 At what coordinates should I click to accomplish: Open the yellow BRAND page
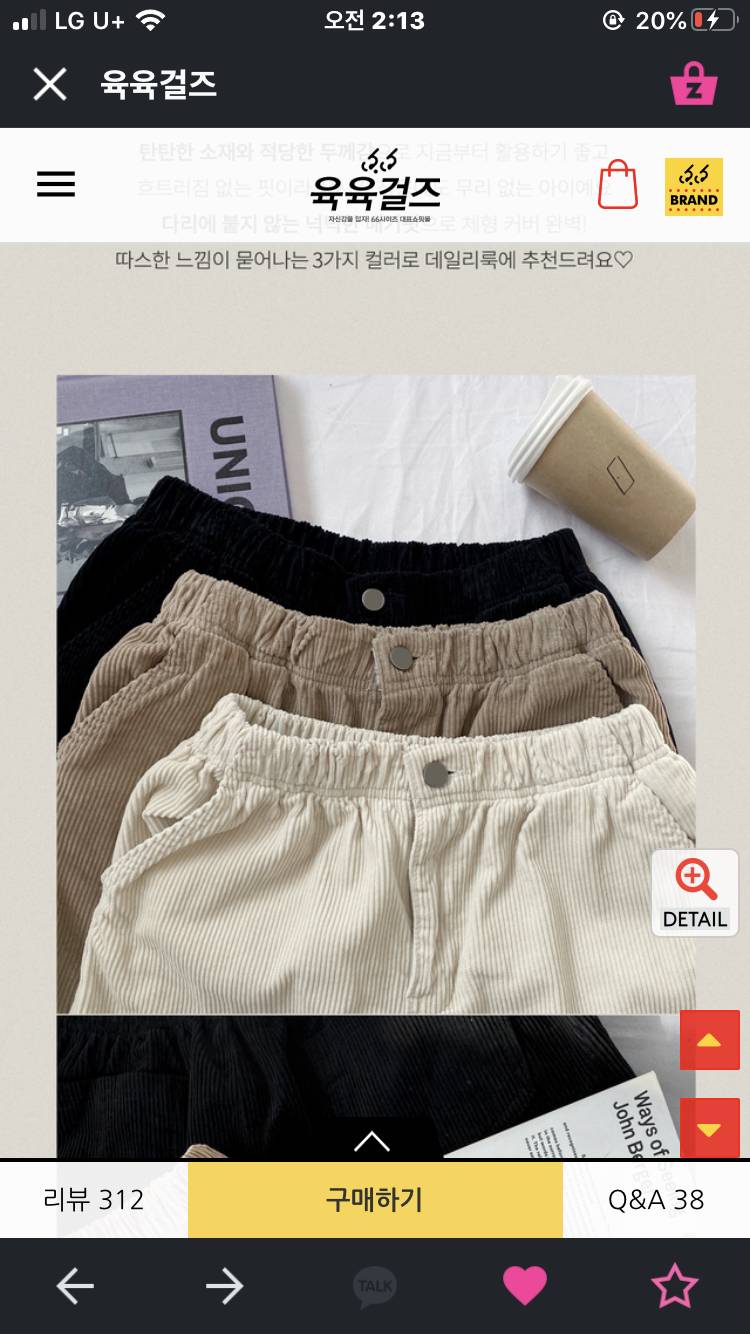coord(694,187)
